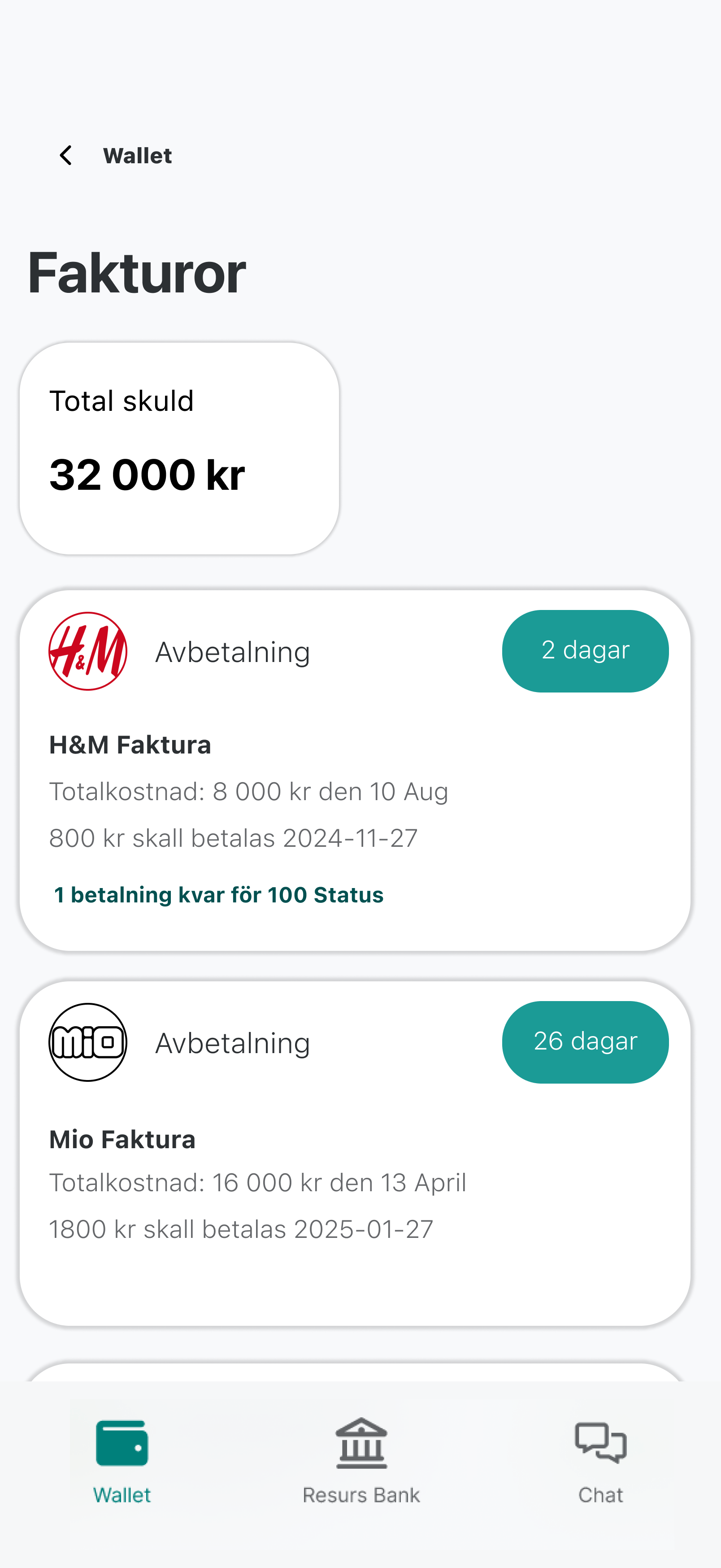Tap the back chevron next to Wallet
The width and height of the screenshot is (721, 1568).
(66, 155)
